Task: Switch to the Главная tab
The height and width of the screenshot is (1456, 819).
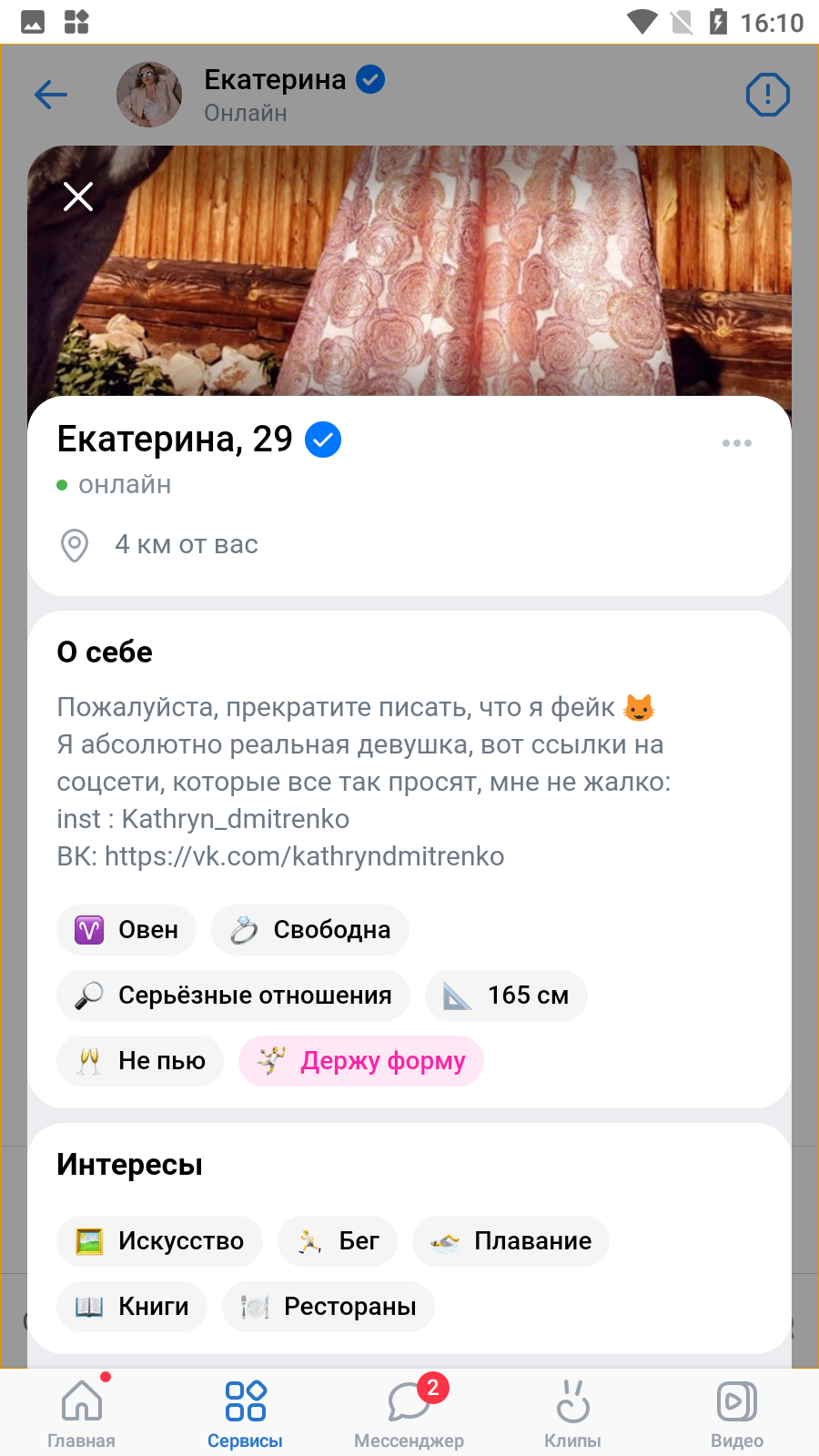Action: [x=82, y=1412]
